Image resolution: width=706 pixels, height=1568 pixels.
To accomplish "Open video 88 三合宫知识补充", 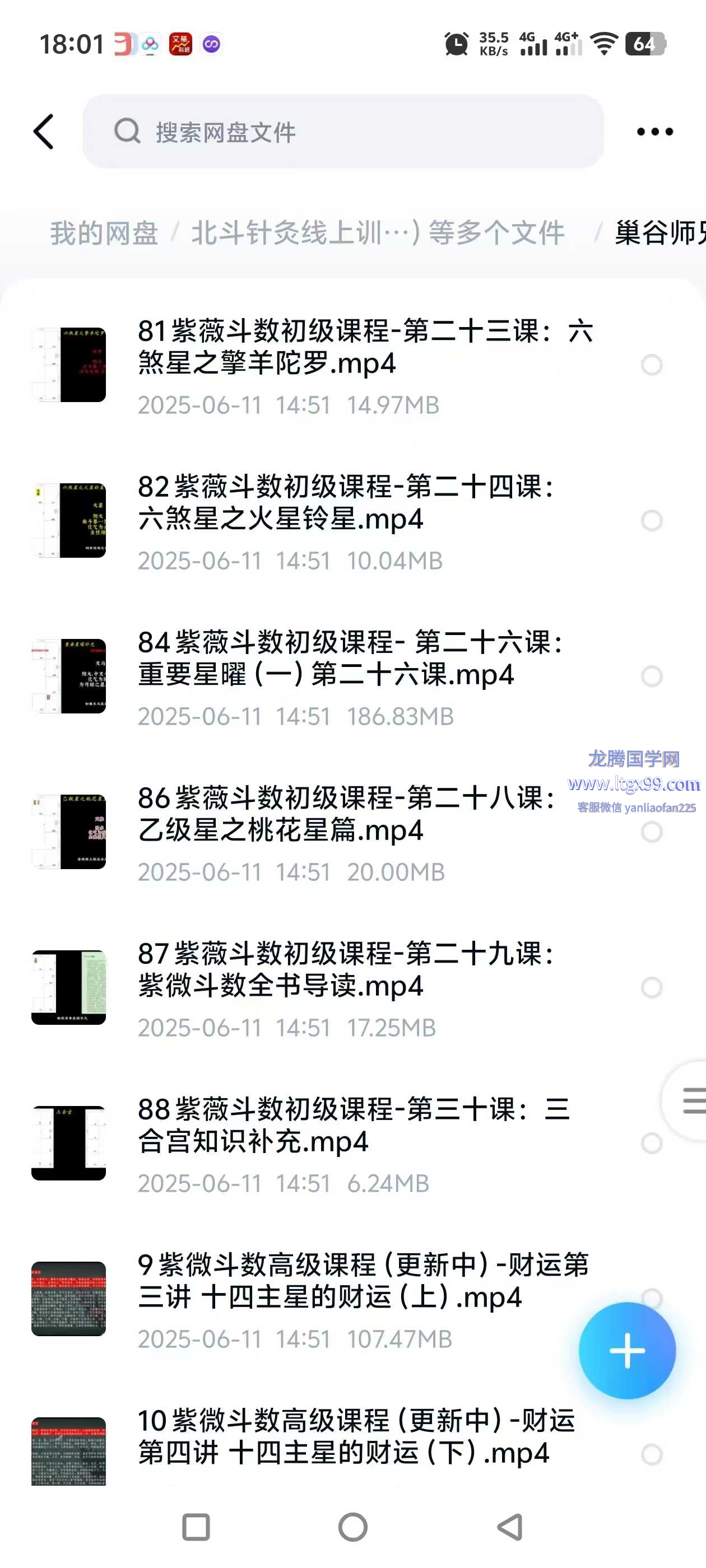I will 354,1126.
